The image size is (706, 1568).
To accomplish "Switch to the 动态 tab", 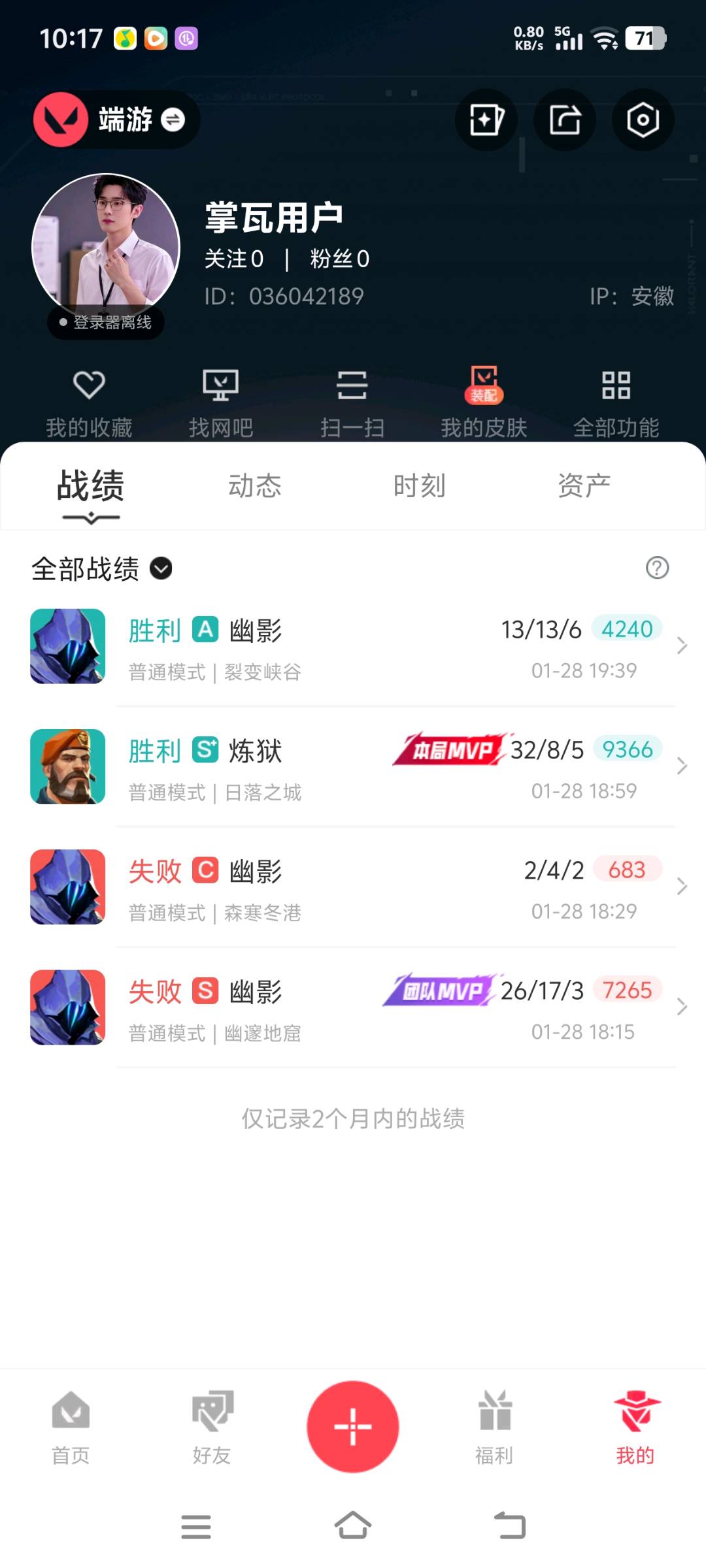I will point(255,486).
